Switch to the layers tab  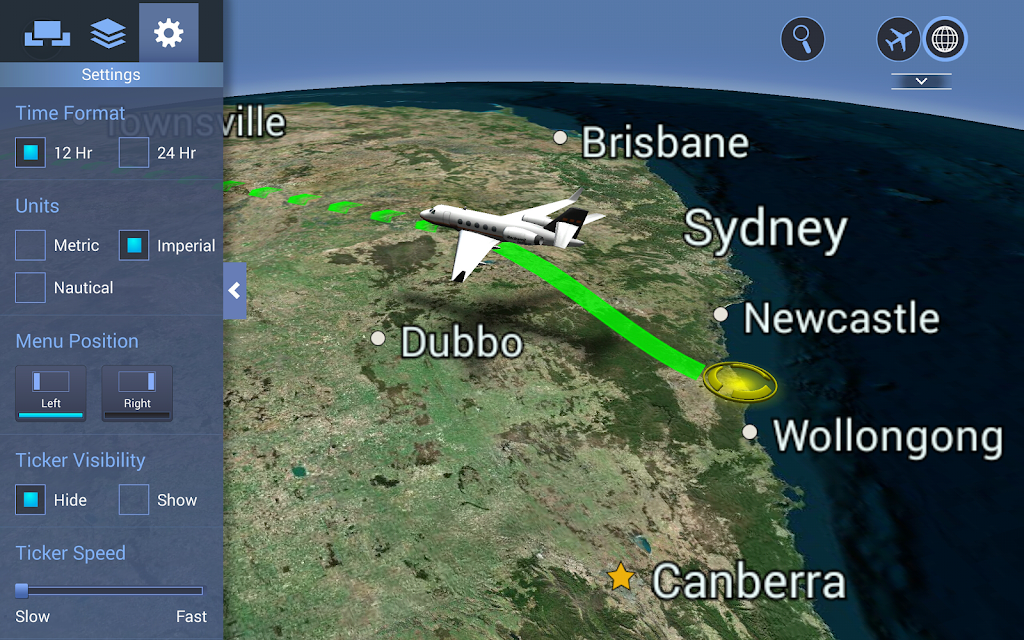(108, 34)
